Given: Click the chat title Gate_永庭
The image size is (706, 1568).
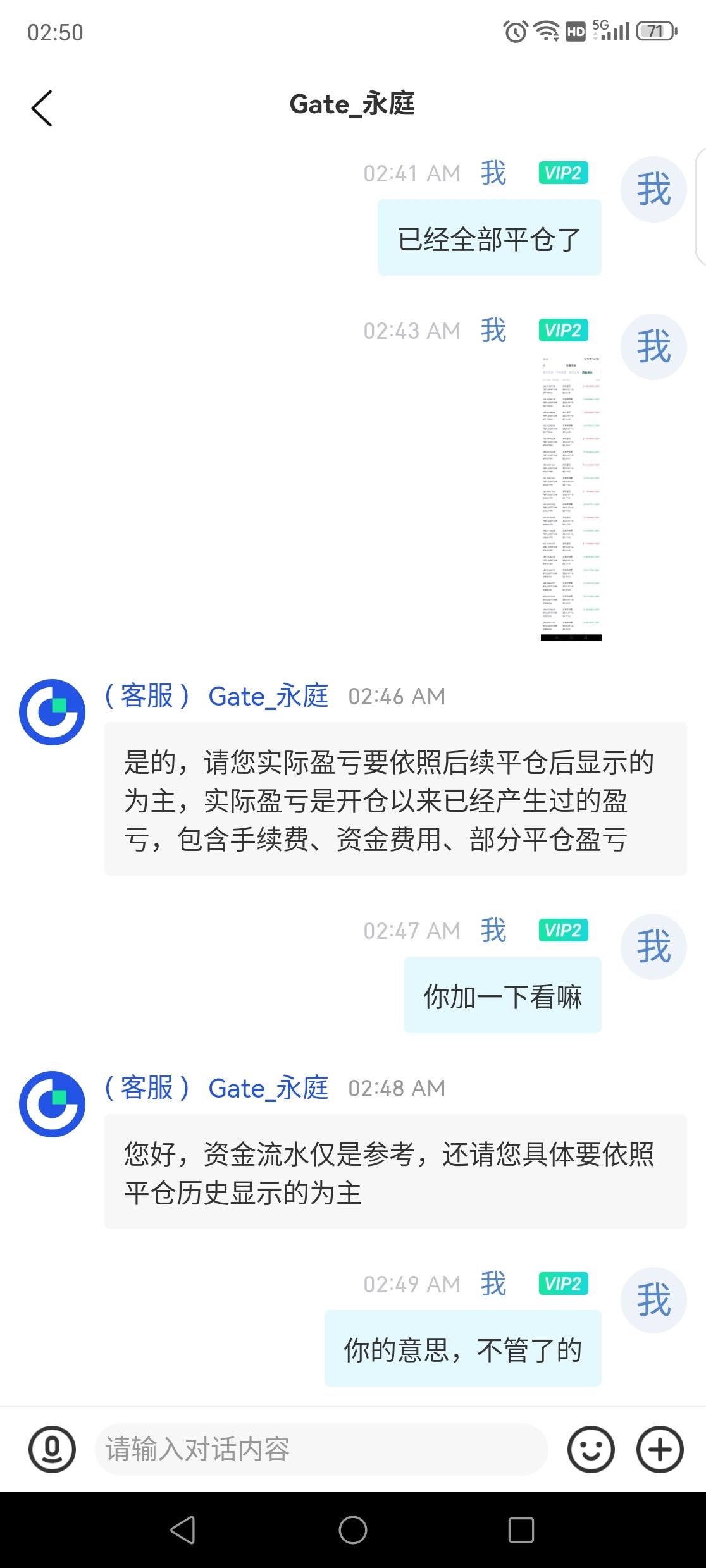Looking at the screenshot, I should click(x=352, y=104).
